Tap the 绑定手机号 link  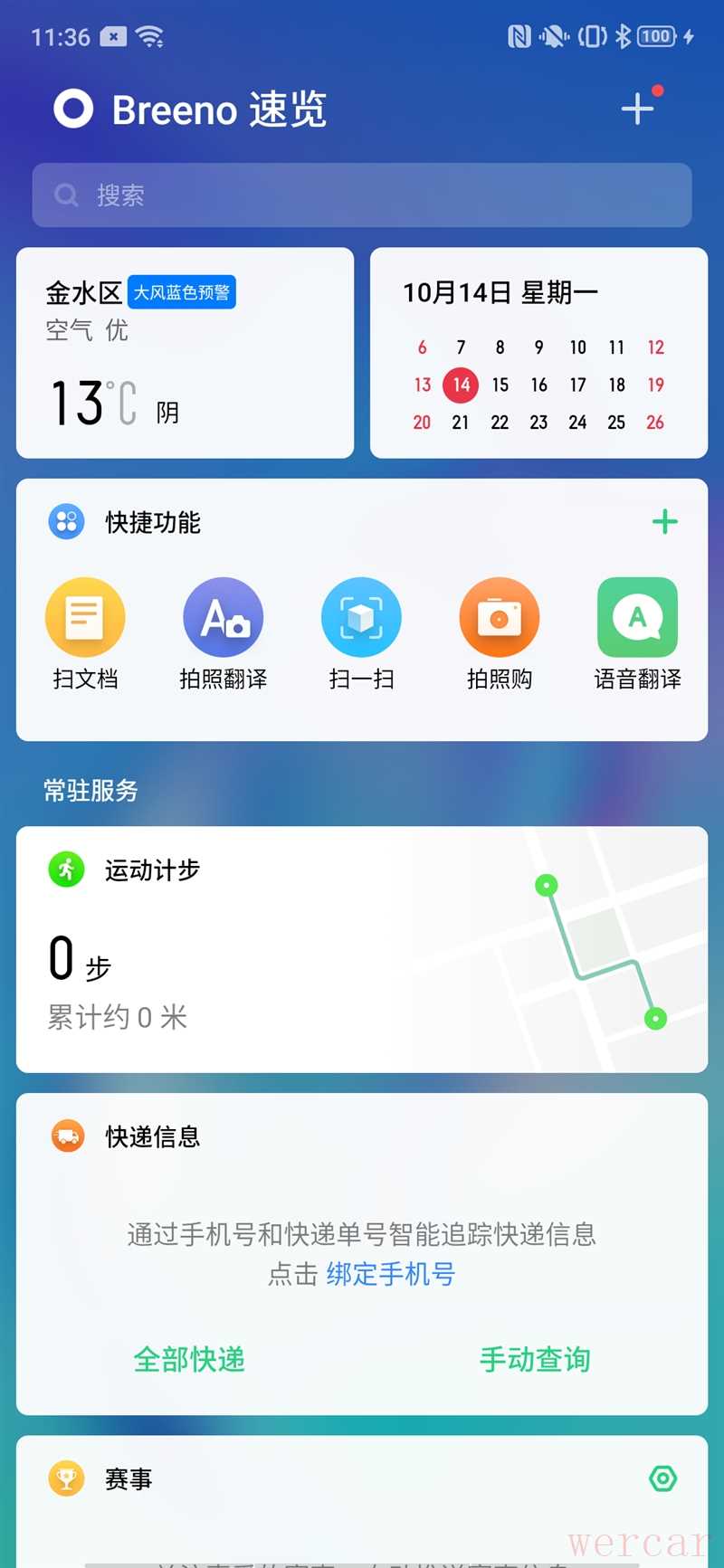point(391,1274)
